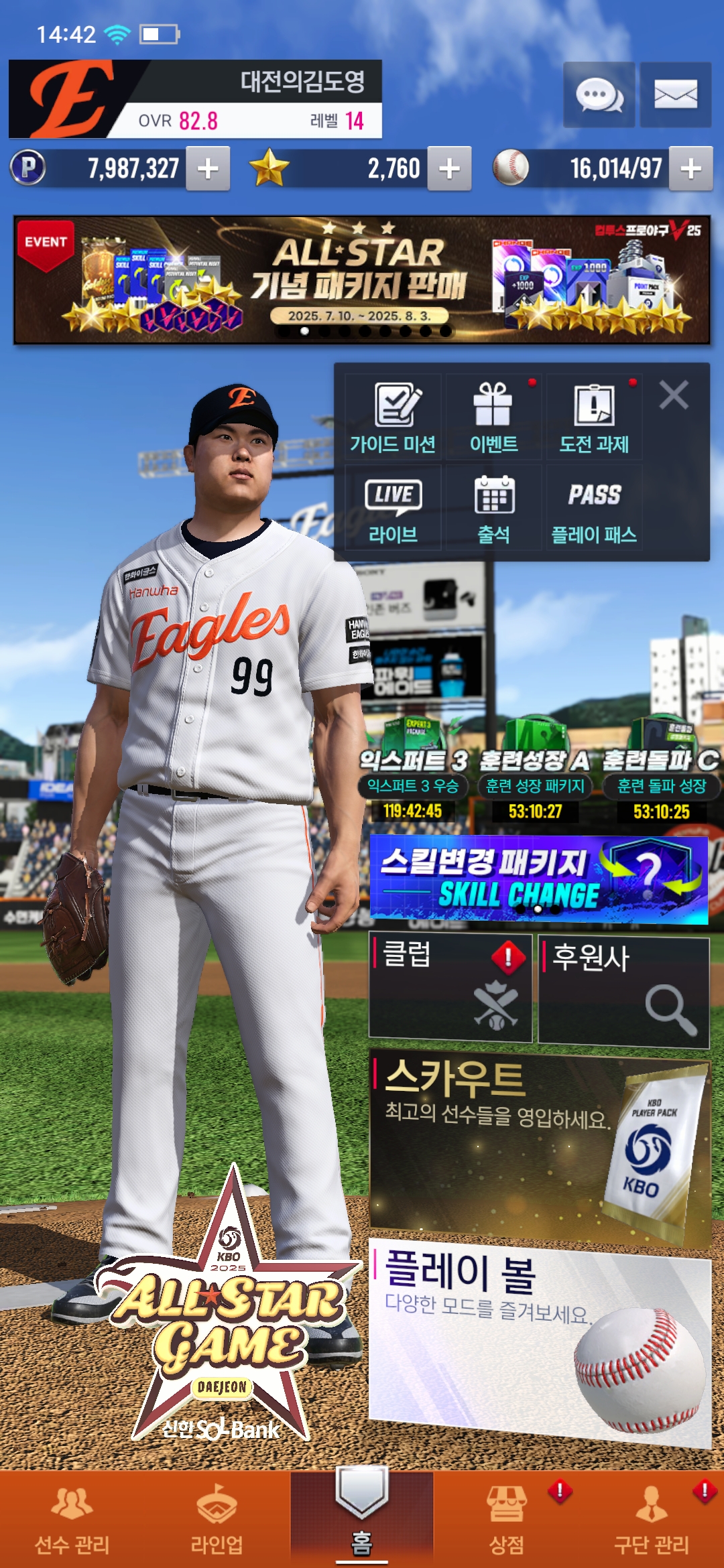Open the 후원사 card
The height and width of the screenshot is (1568, 724).
coord(623,990)
